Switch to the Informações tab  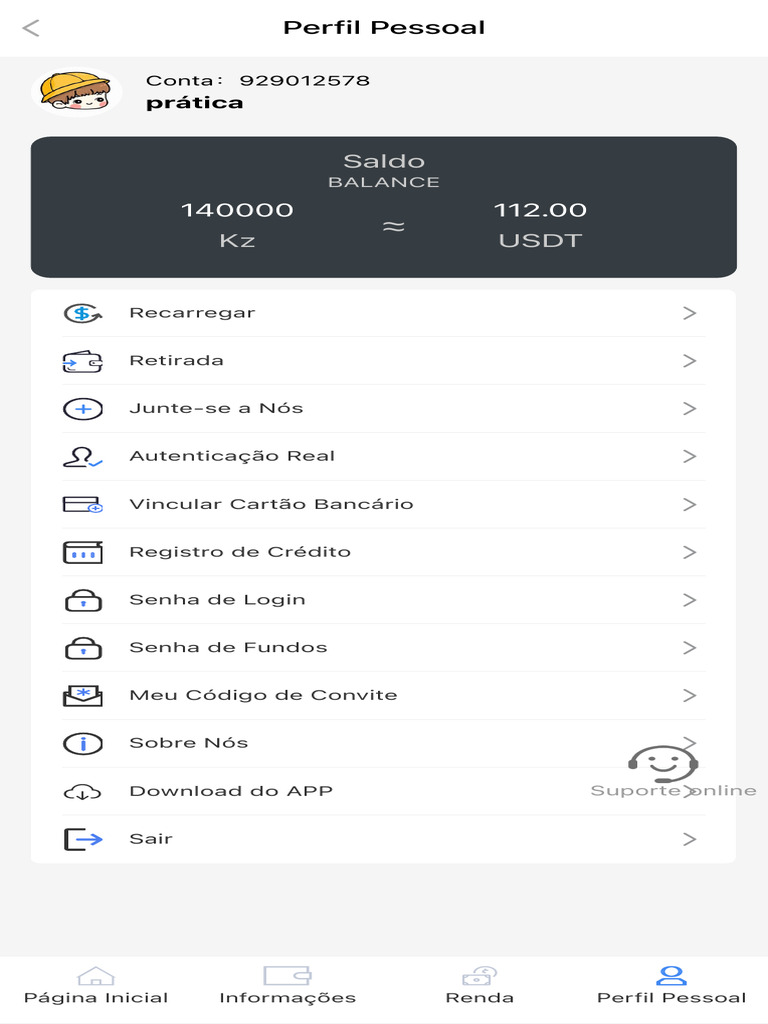287,985
